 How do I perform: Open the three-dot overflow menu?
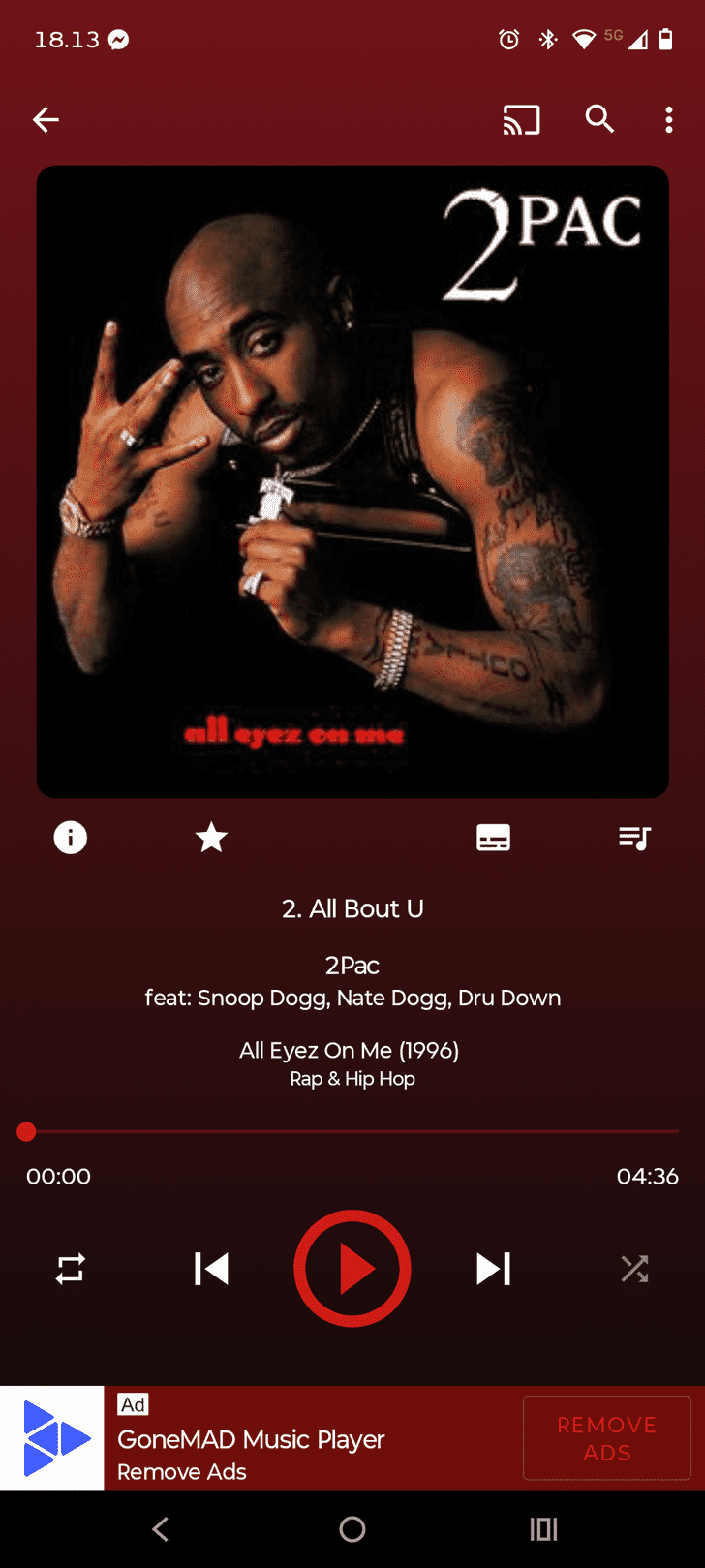point(669,119)
